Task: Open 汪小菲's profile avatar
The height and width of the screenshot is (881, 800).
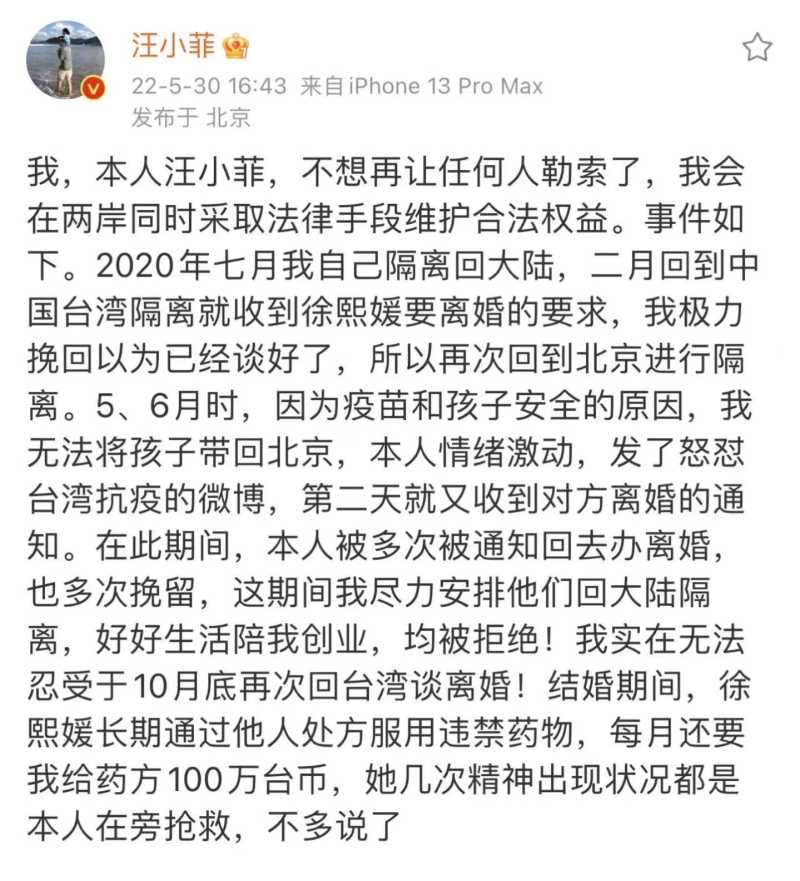Action: (65, 60)
